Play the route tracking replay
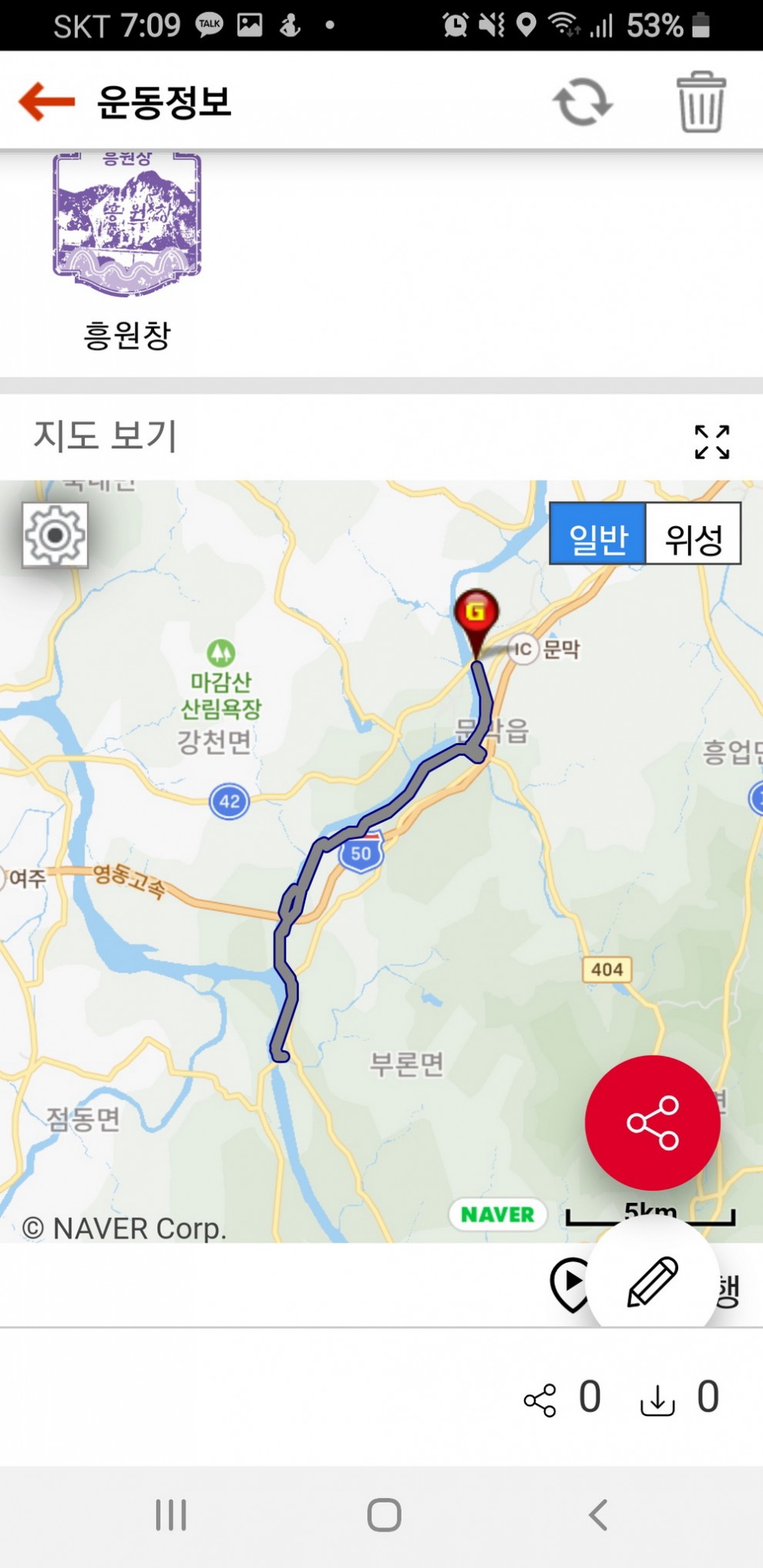 (570, 1283)
